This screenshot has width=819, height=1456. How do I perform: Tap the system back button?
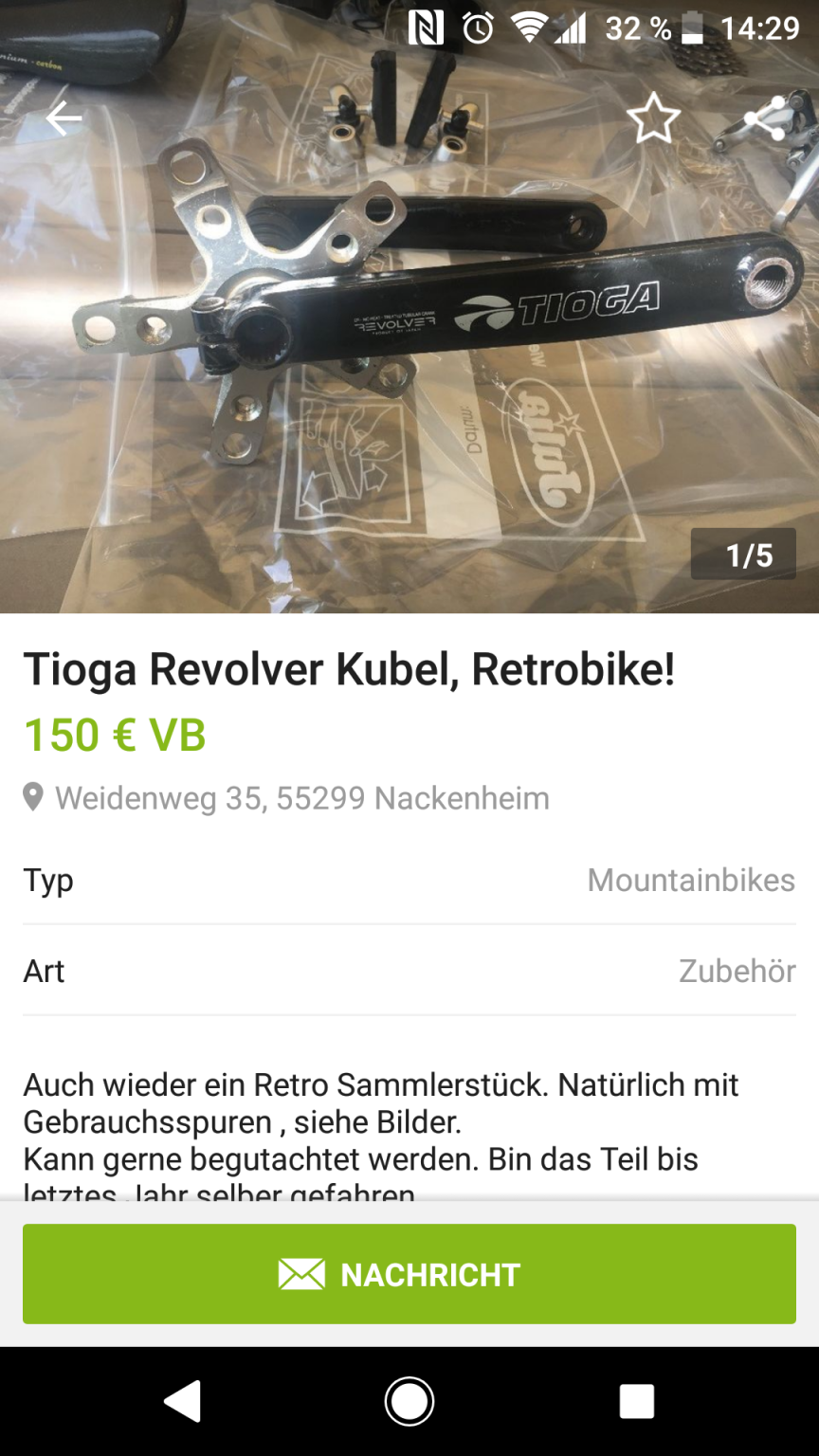pos(183,1401)
